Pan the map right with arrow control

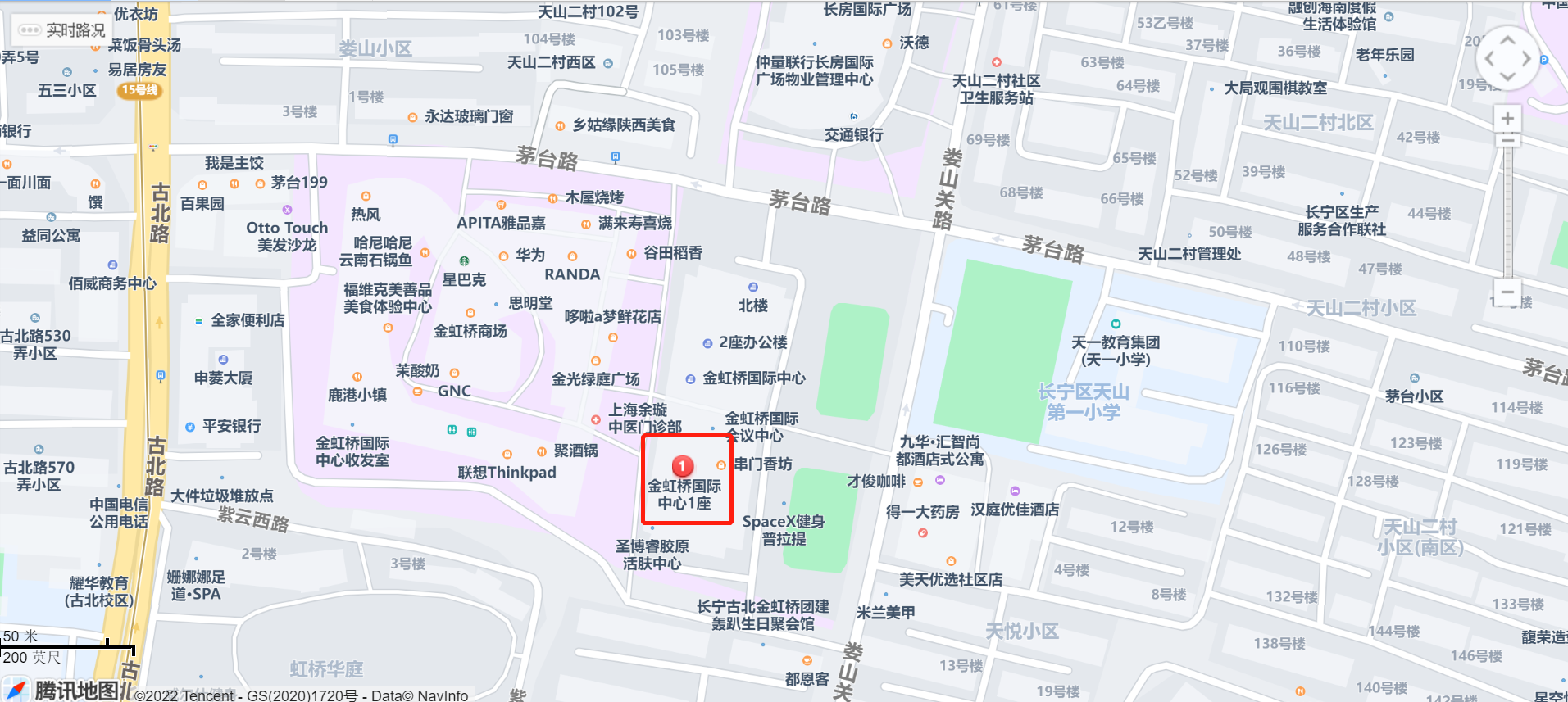[1525, 59]
